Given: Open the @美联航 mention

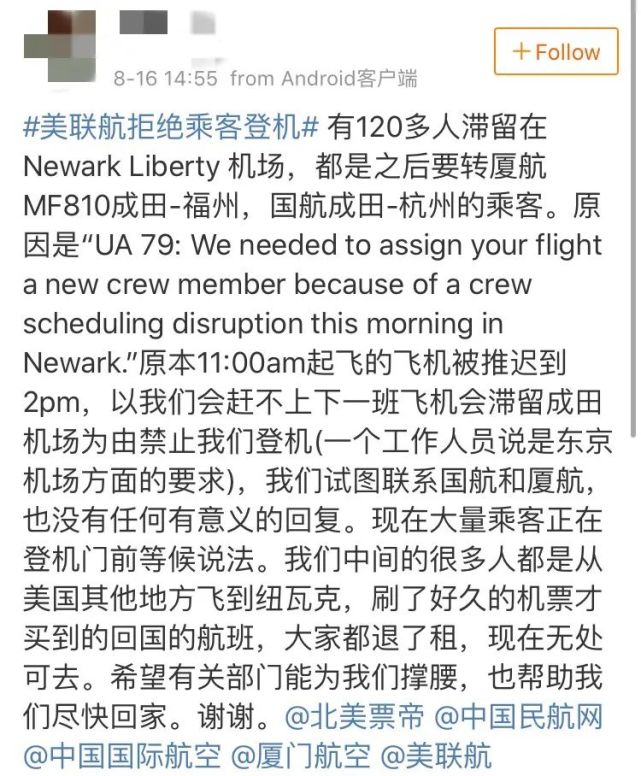Looking at the screenshot, I should (x=436, y=755).
